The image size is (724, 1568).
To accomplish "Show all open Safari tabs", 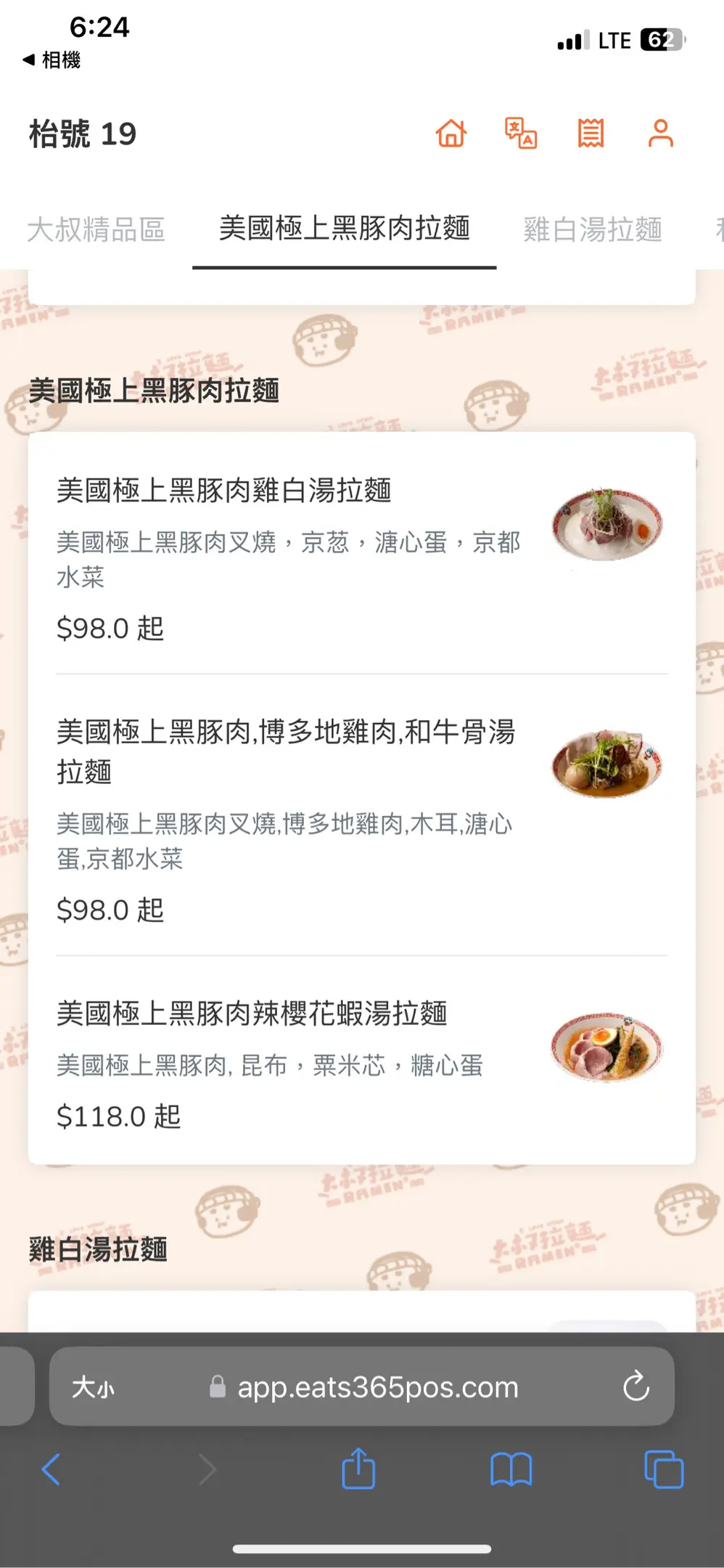I will 664,1470.
